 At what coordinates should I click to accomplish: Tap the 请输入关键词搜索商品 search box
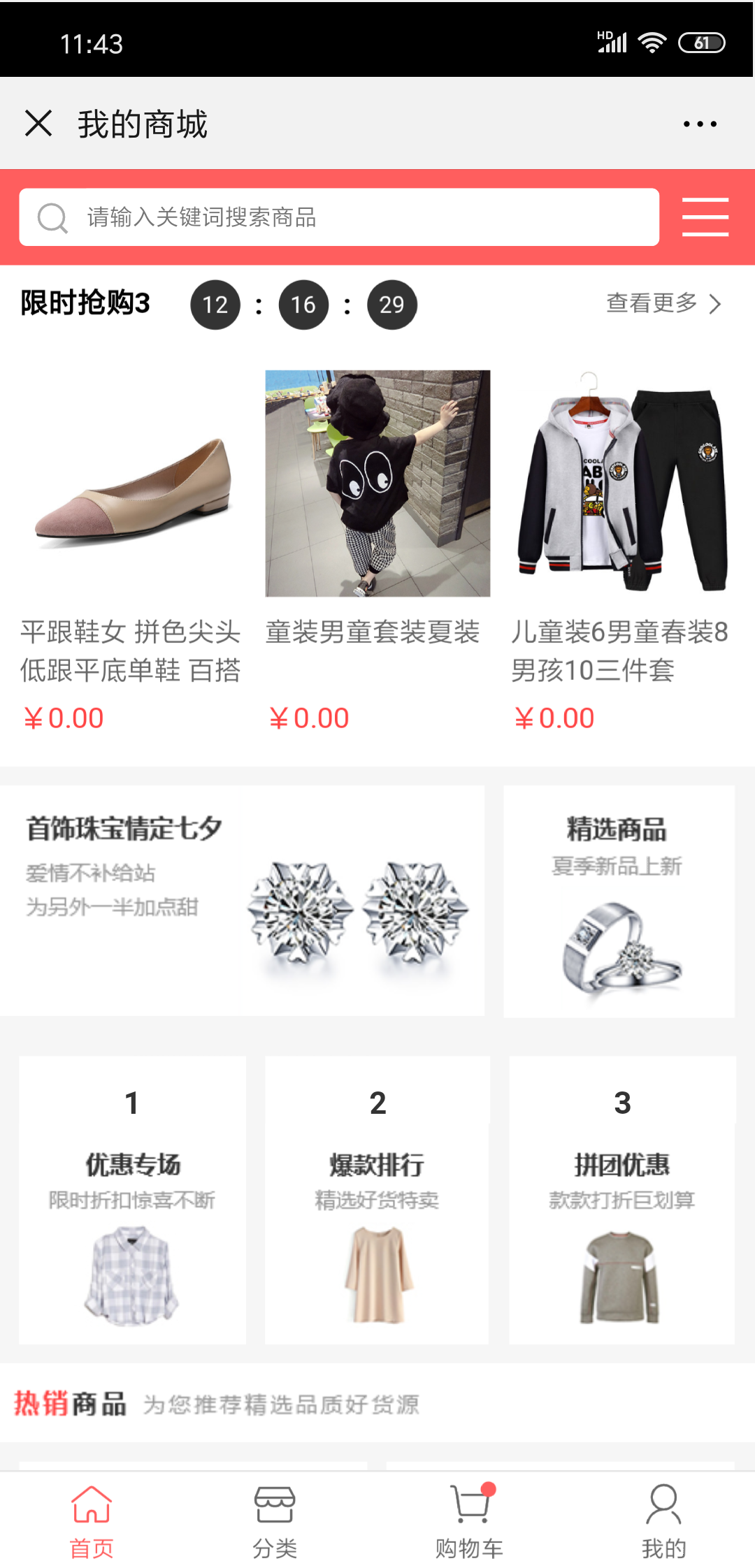339,217
